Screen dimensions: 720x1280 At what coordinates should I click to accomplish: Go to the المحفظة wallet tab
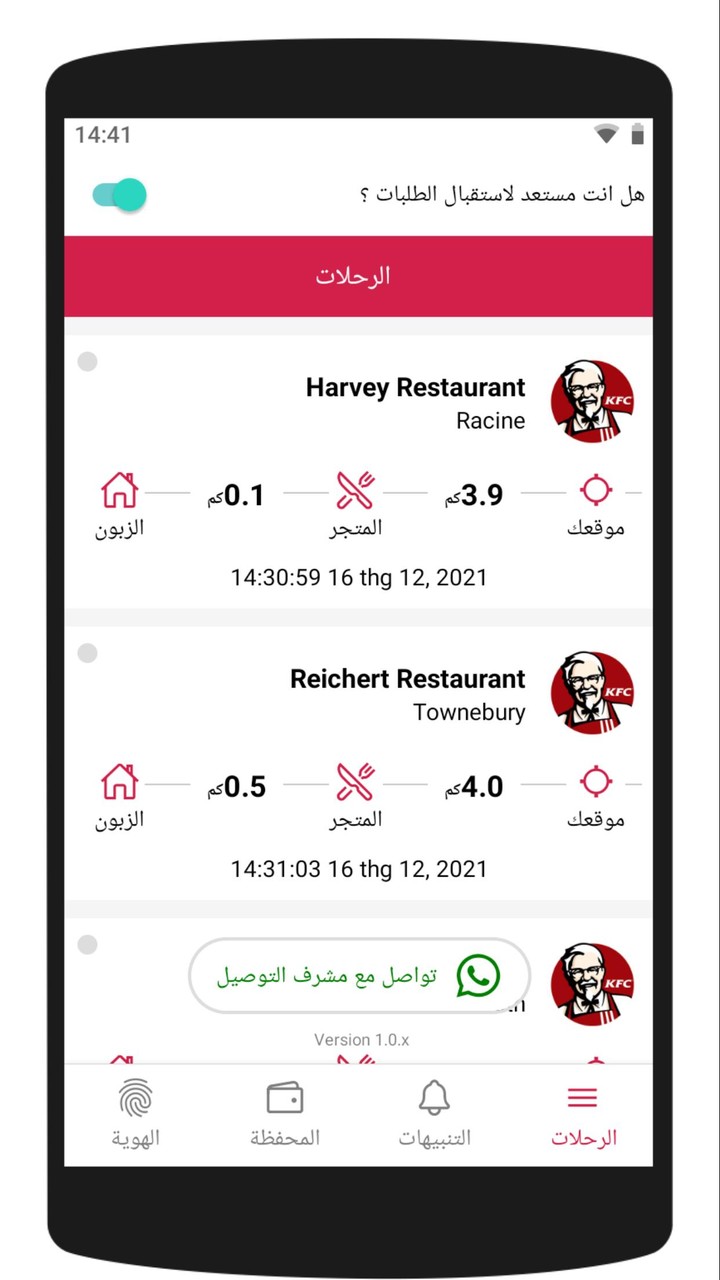285,1115
